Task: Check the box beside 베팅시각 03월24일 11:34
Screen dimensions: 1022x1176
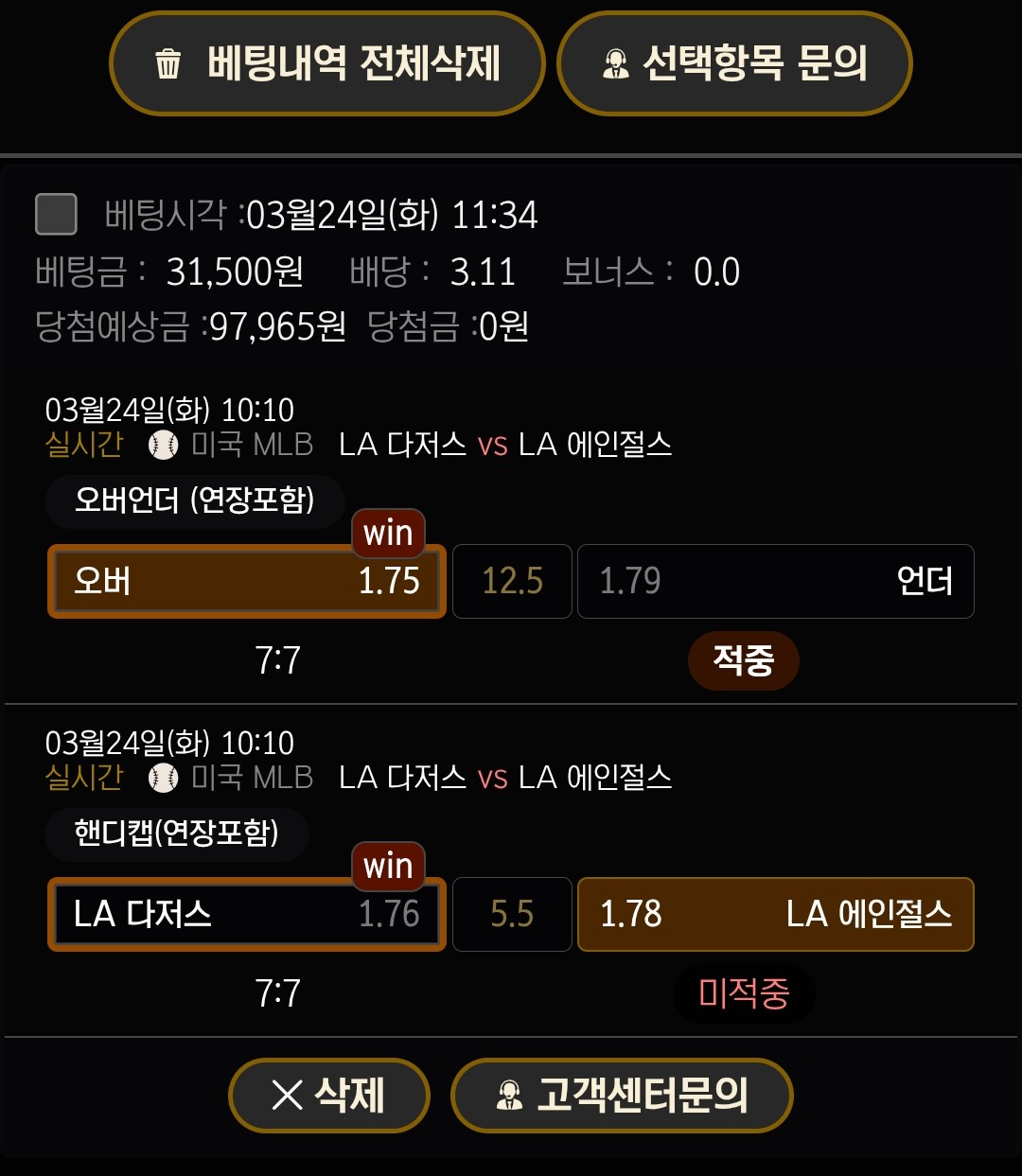Action: [x=56, y=214]
